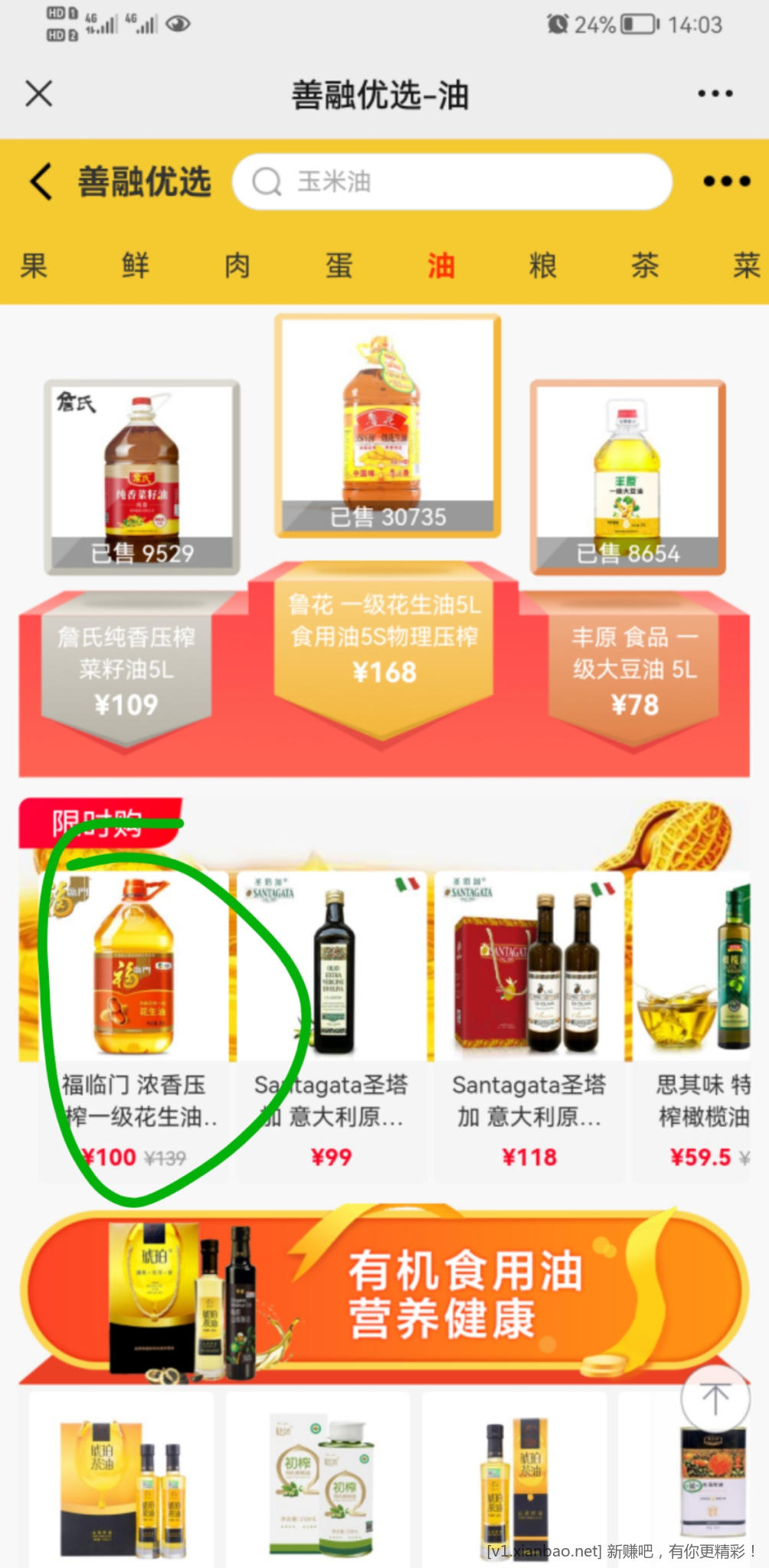769x1568 pixels.
Task: Go back via 善融优选 arrow
Action: [42, 182]
